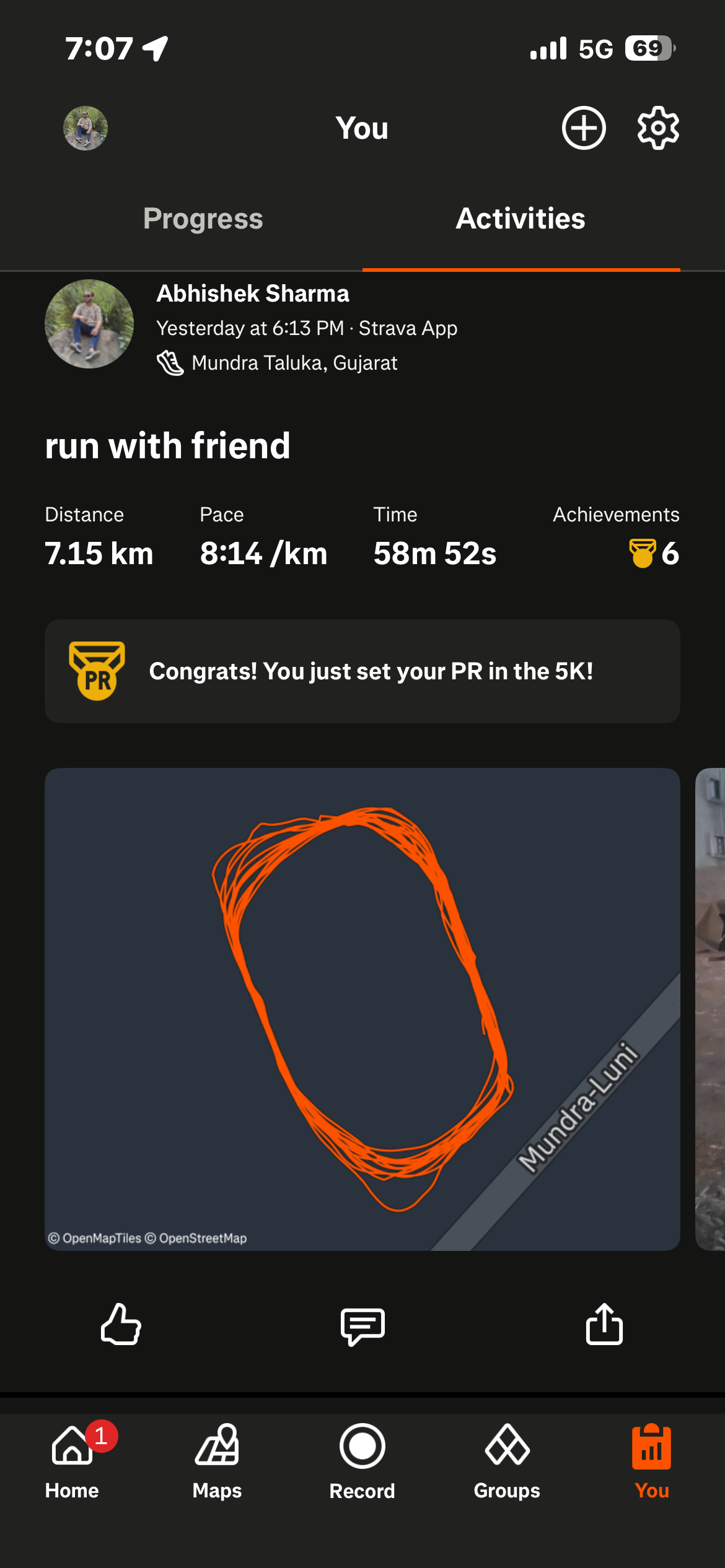
Task: Give kudos to this run
Action: click(121, 1324)
